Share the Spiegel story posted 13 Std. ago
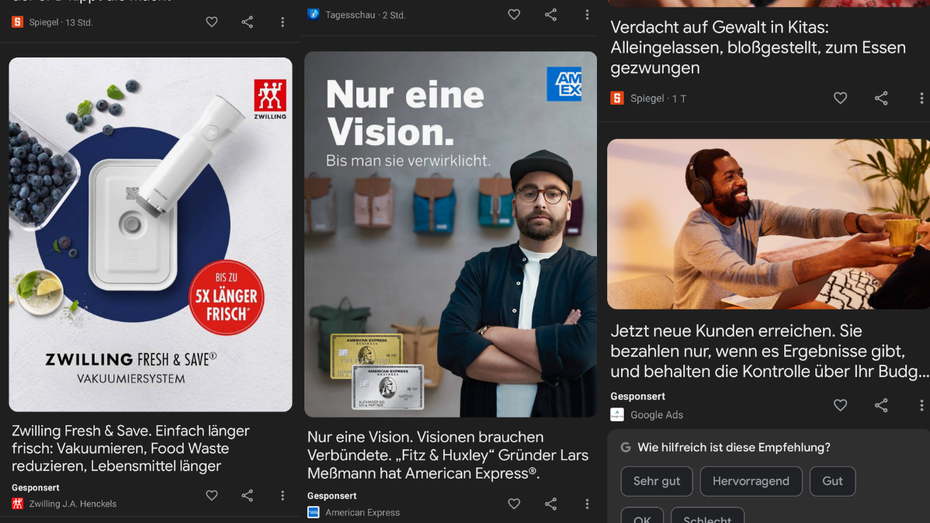The height and width of the screenshot is (523, 930). pos(247,22)
